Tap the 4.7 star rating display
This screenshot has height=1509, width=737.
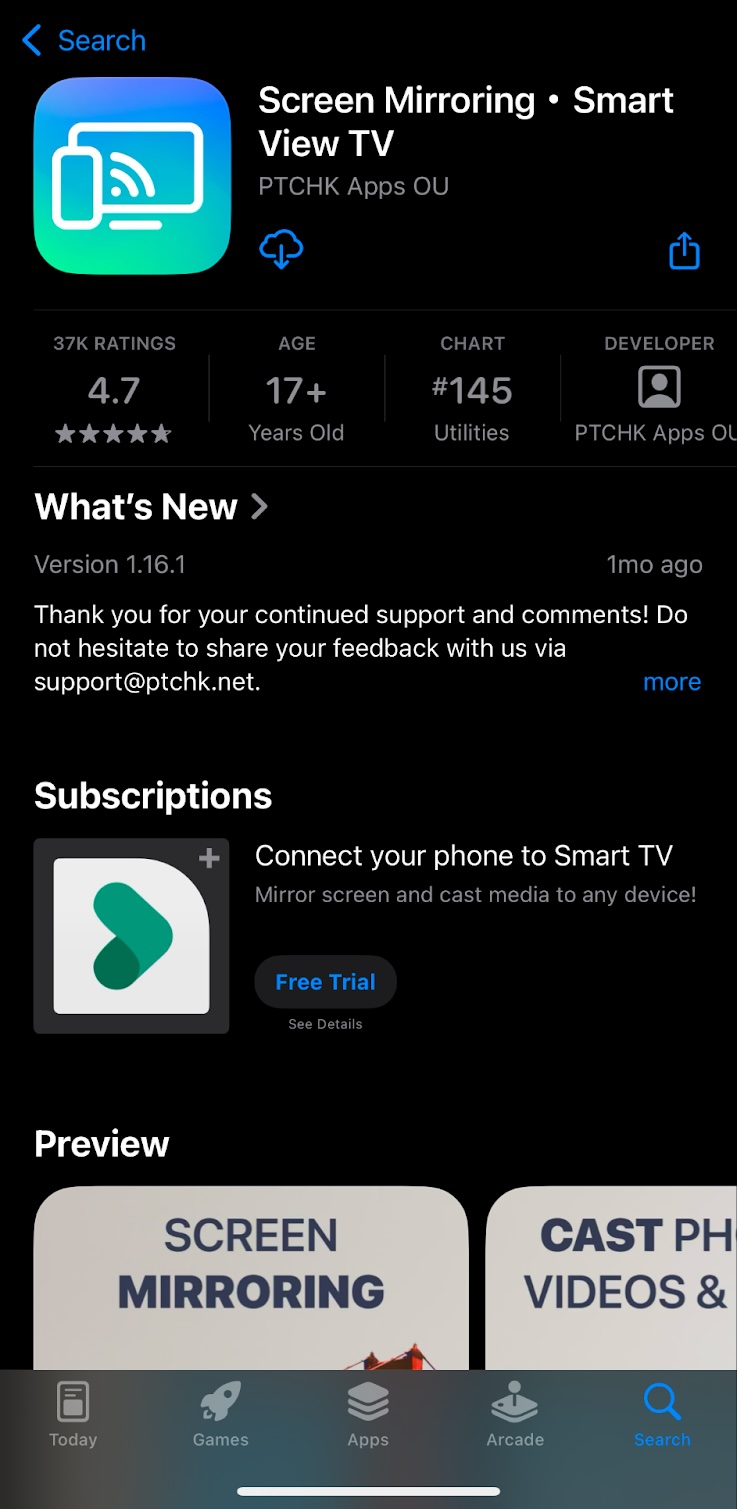(114, 390)
